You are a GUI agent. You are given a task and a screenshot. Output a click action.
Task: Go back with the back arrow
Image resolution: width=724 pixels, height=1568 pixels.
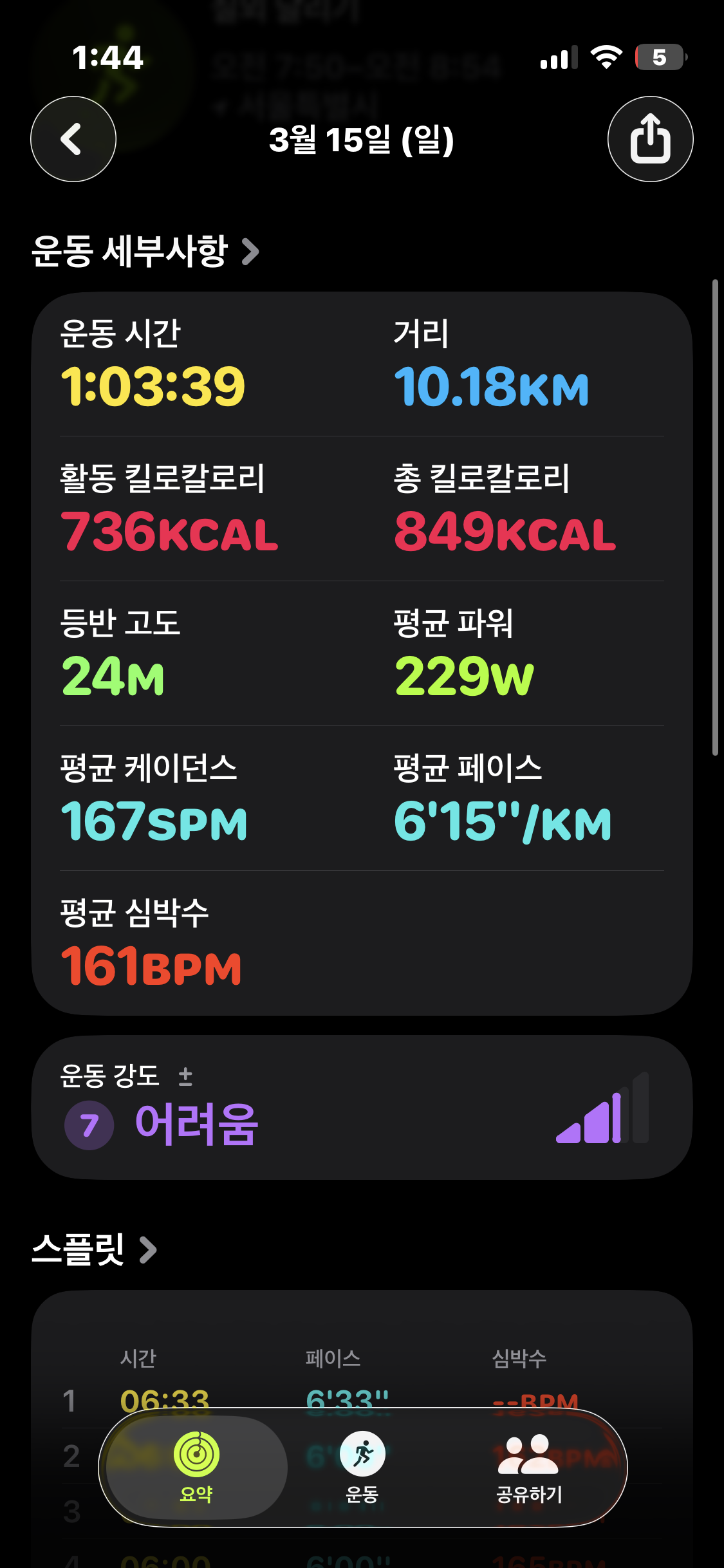pyautogui.click(x=73, y=139)
